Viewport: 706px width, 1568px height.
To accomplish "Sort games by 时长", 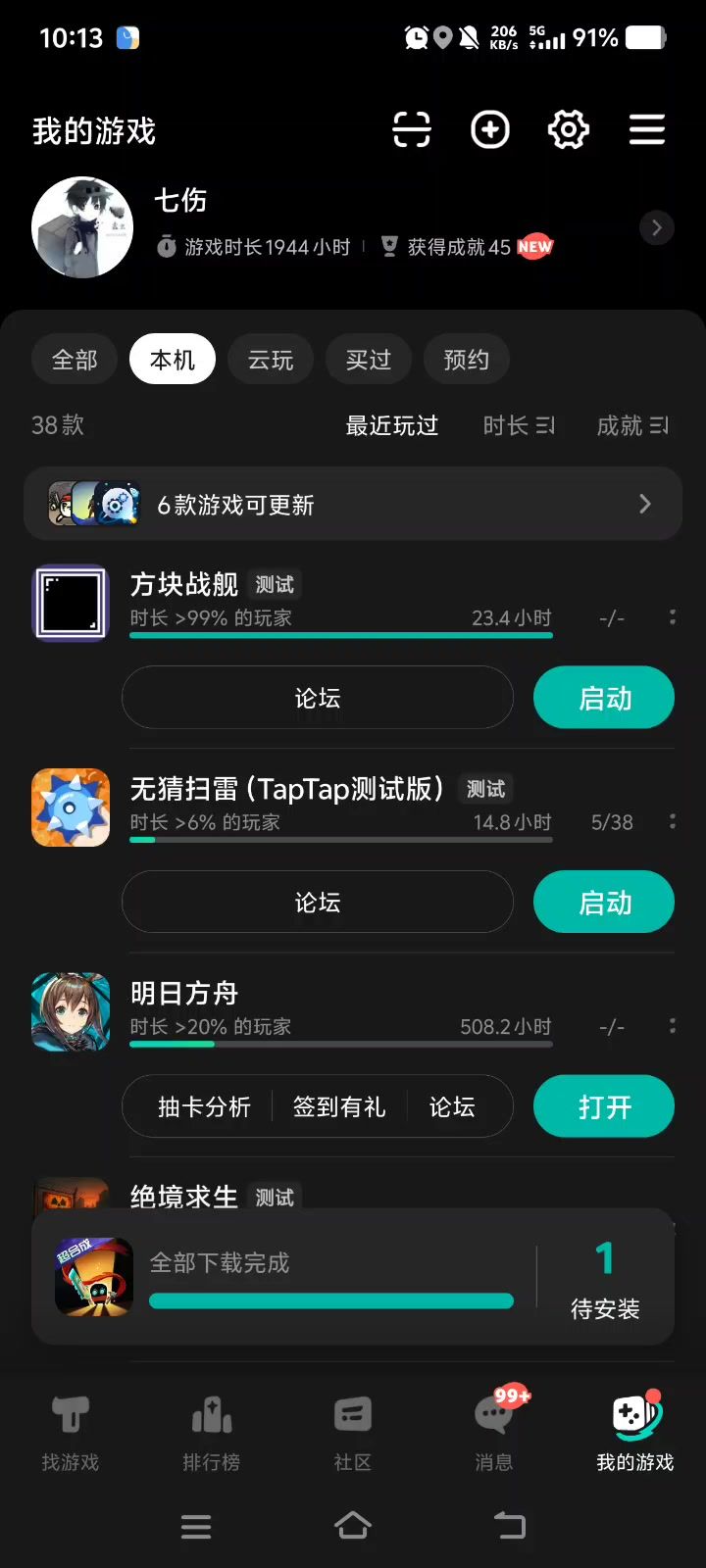I will [x=519, y=425].
